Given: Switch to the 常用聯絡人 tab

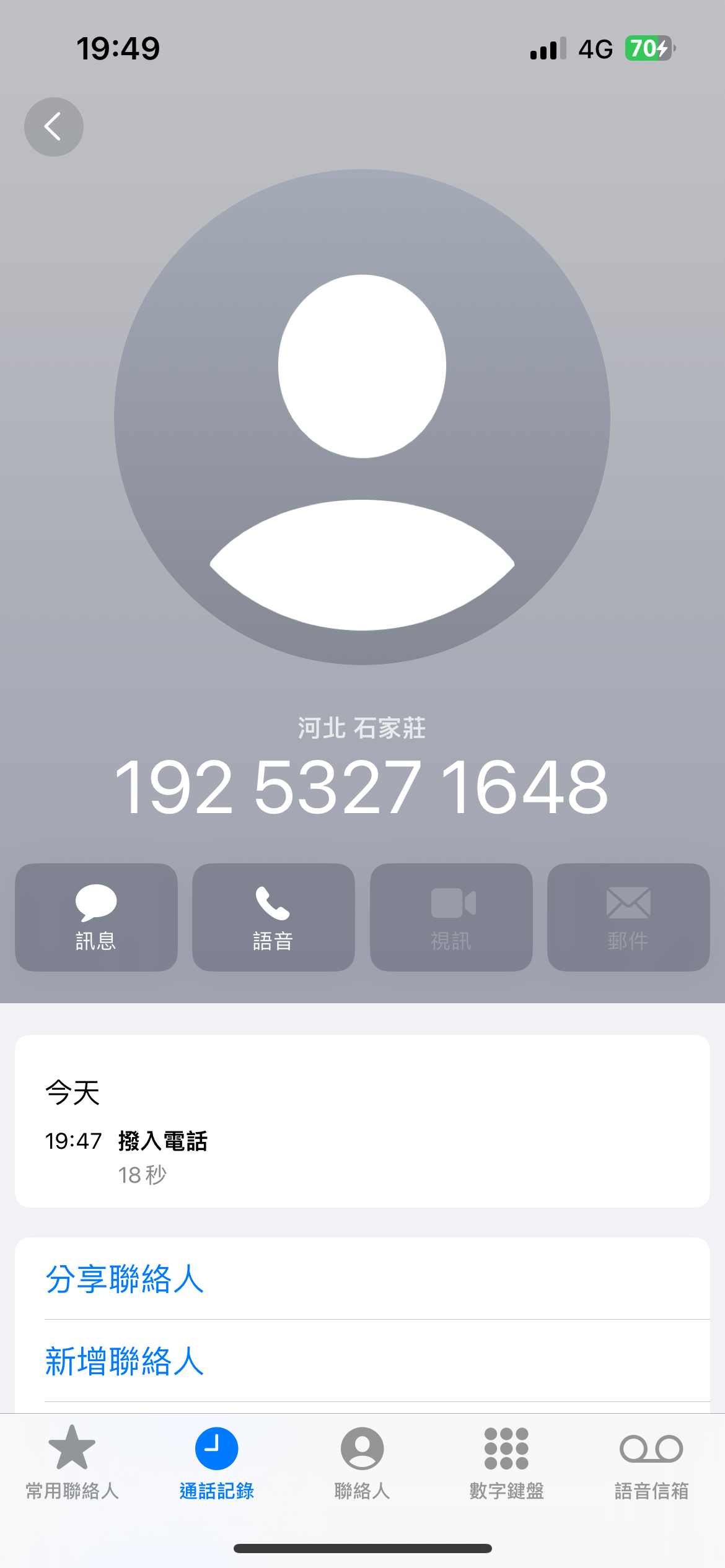Looking at the screenshot, I should (72, 1463).
